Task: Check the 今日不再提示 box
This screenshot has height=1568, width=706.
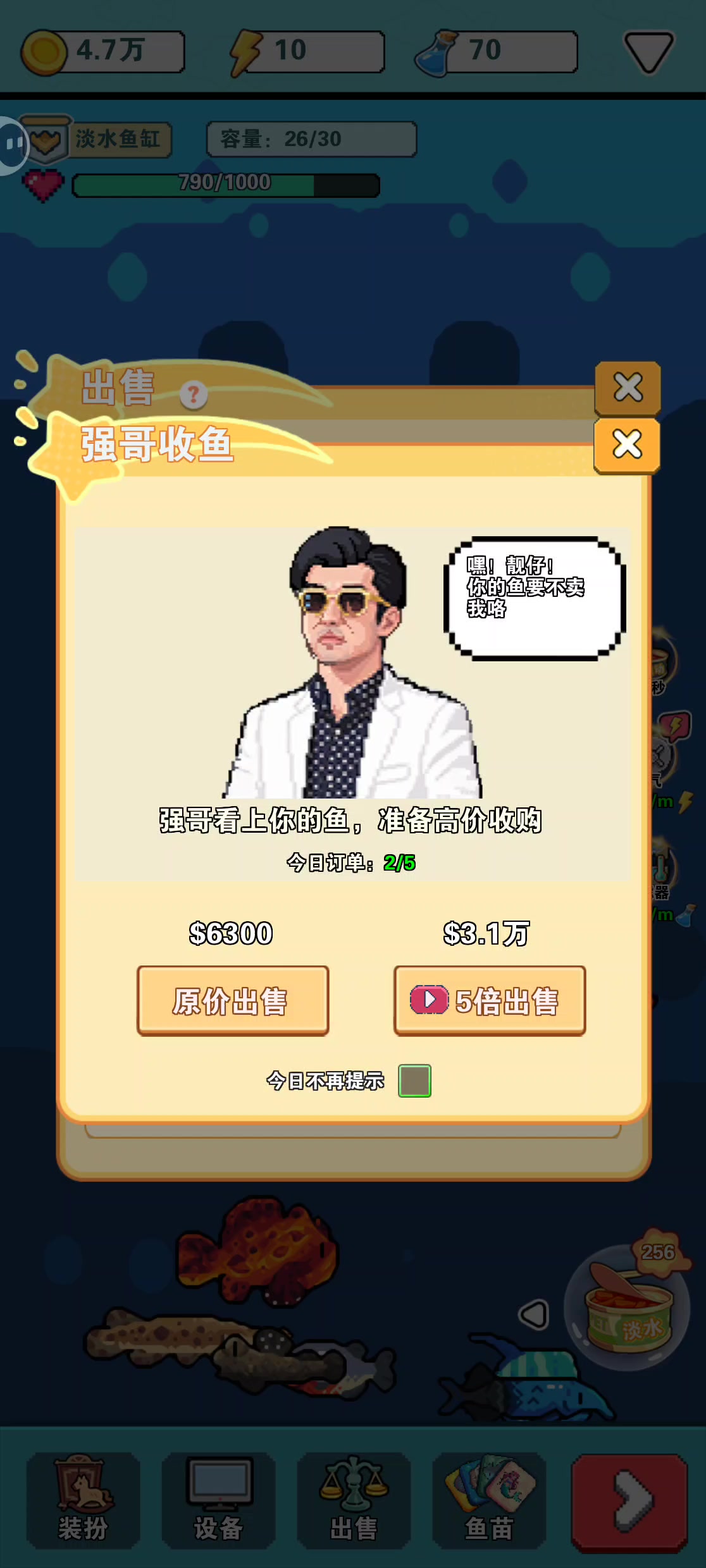Action: (414, 1081)
